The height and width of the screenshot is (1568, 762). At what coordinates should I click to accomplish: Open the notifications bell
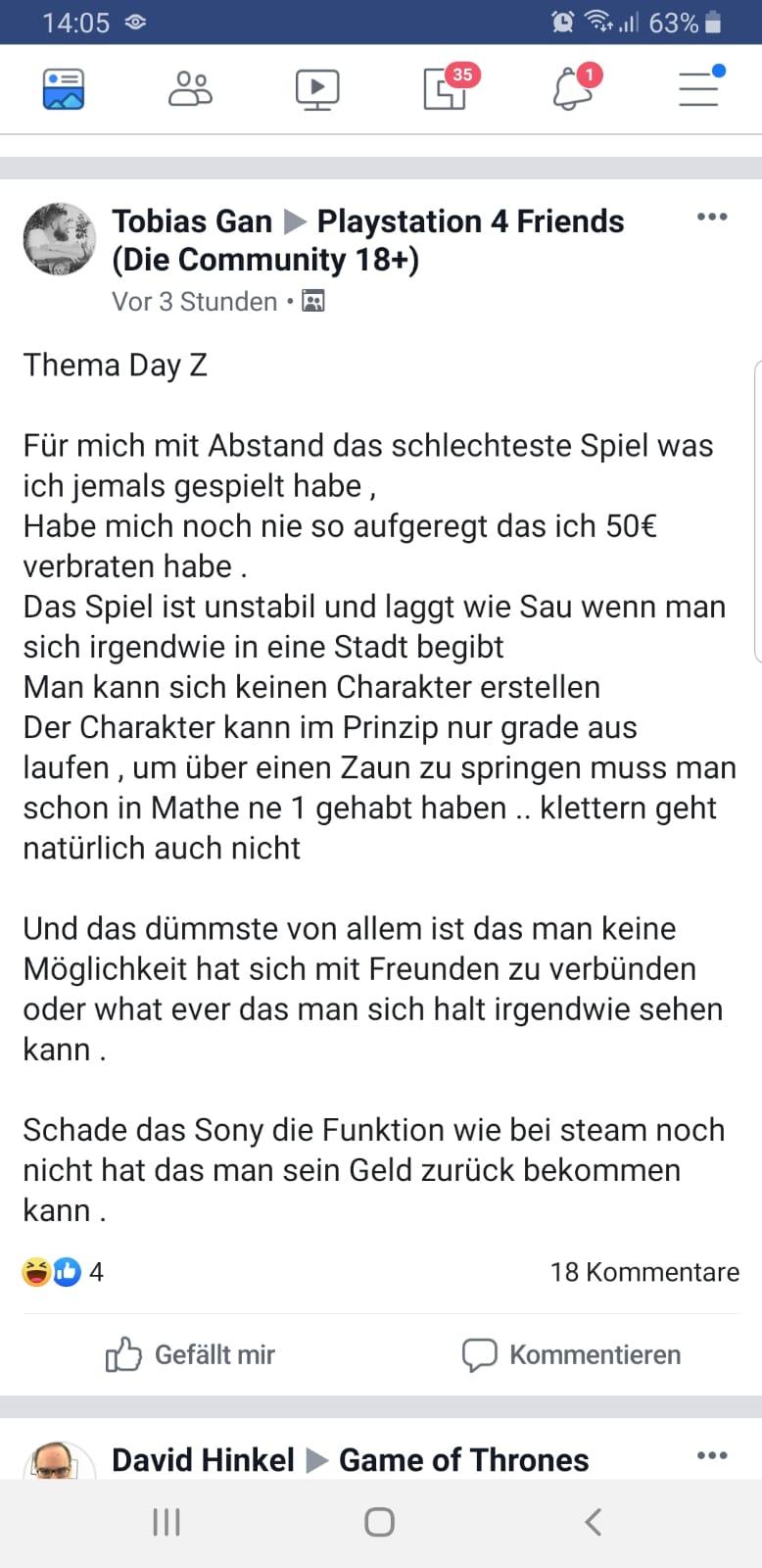tap(573, 89)
